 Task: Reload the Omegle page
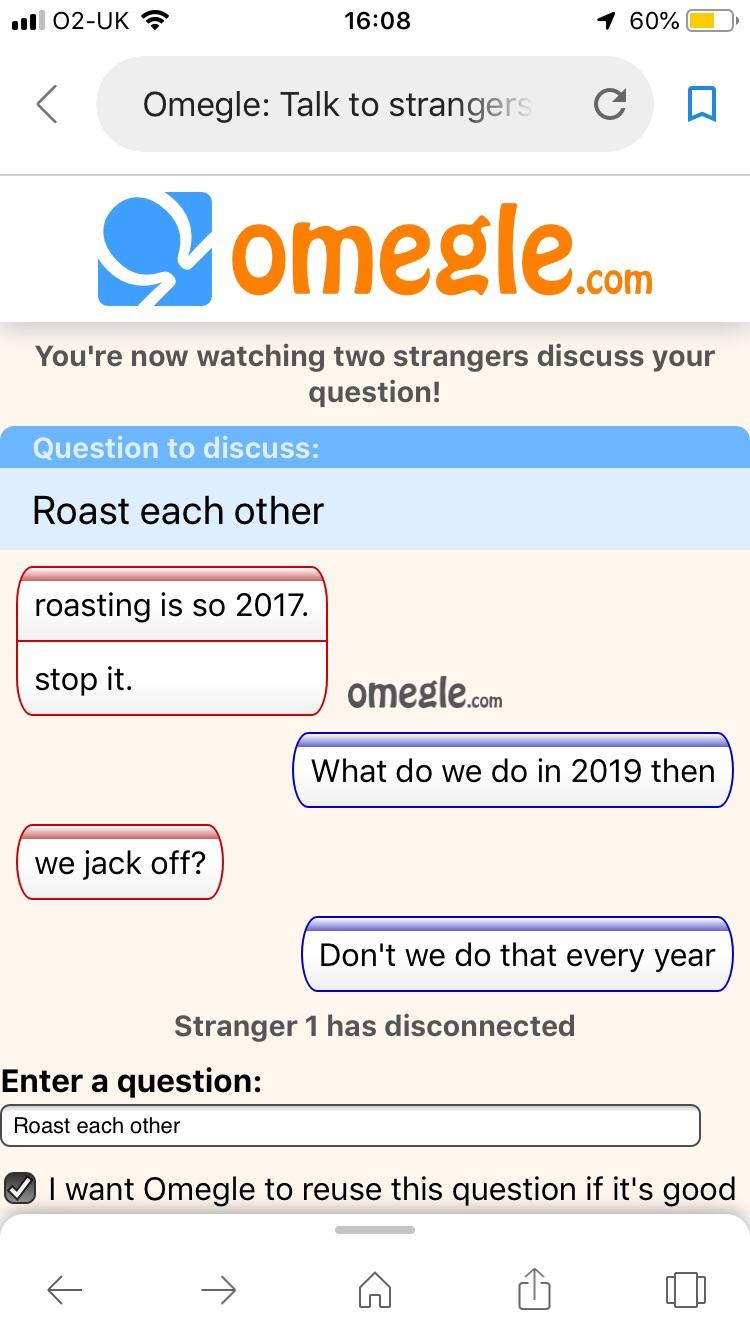[610, 104]
